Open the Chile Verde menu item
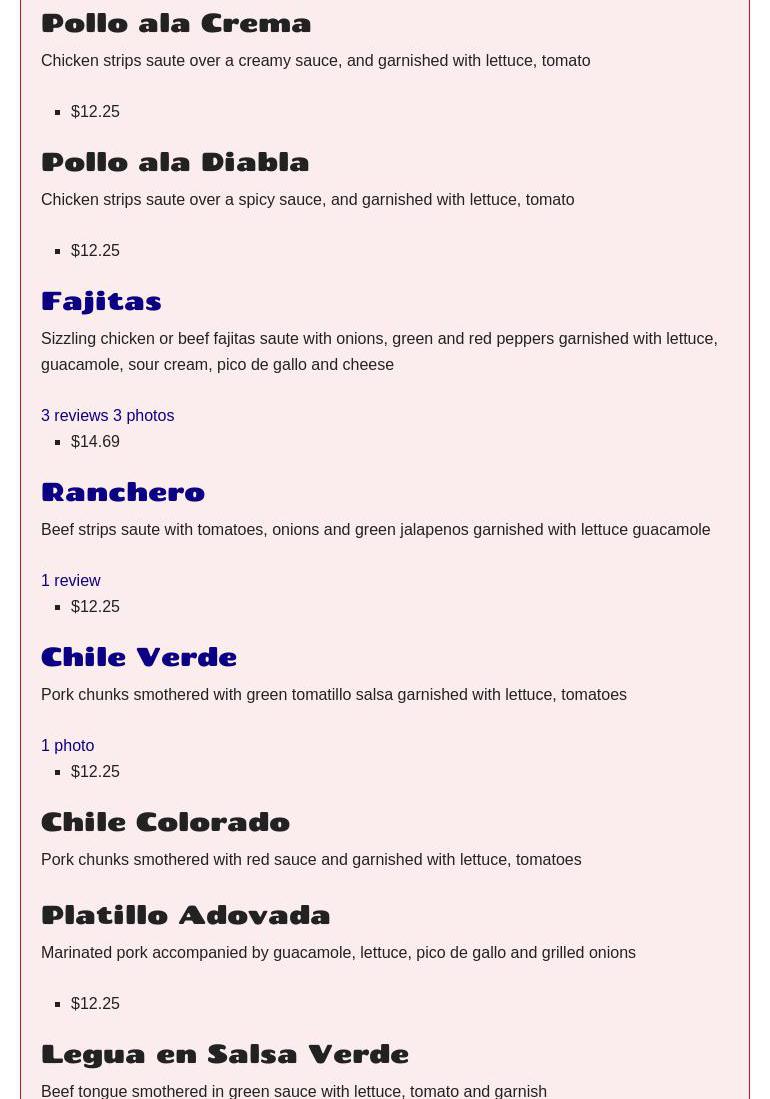 [x=139, y=657]
